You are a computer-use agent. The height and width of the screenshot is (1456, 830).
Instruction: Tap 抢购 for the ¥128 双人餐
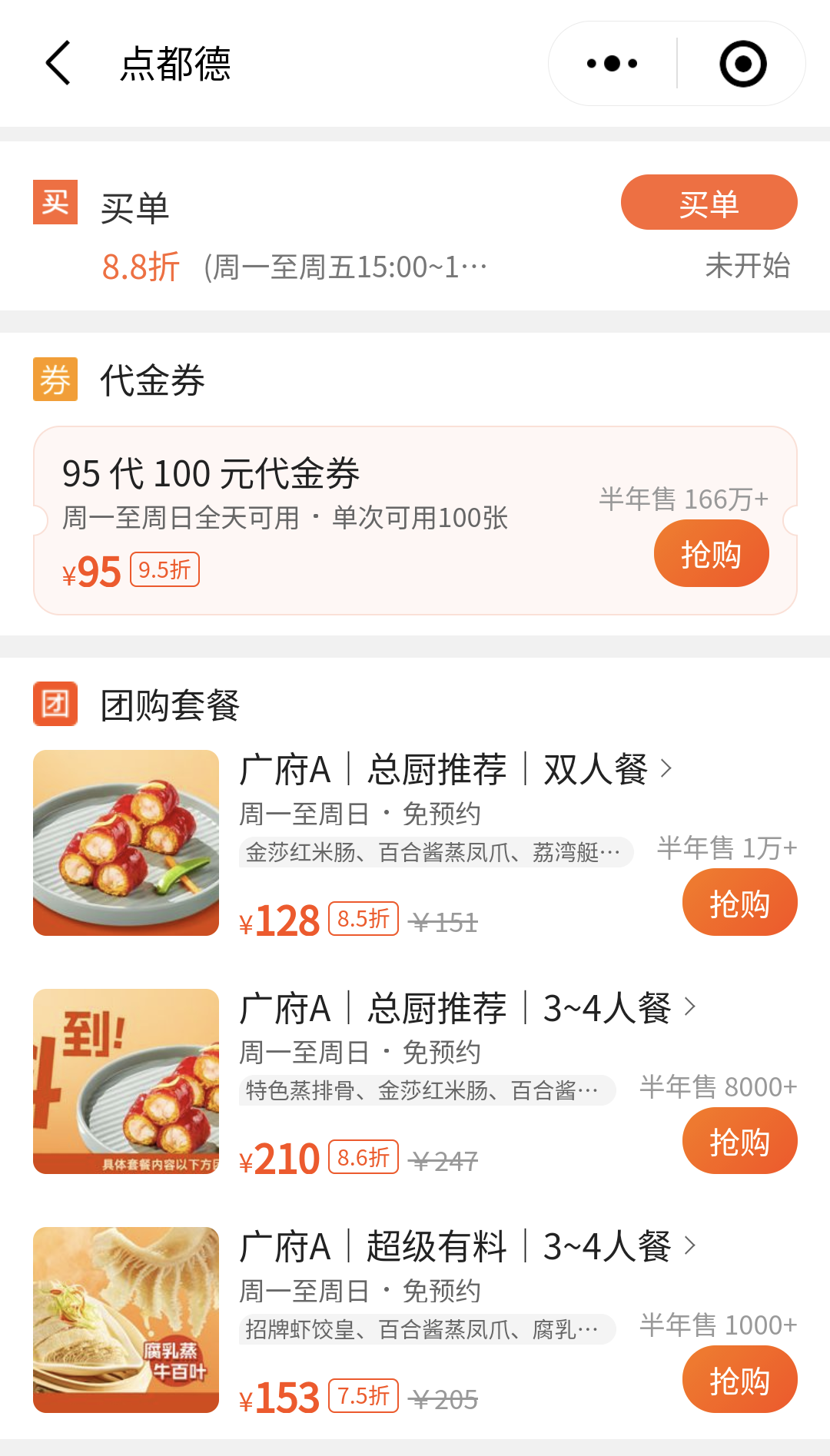pyautogui.click(x=739, y=903)
